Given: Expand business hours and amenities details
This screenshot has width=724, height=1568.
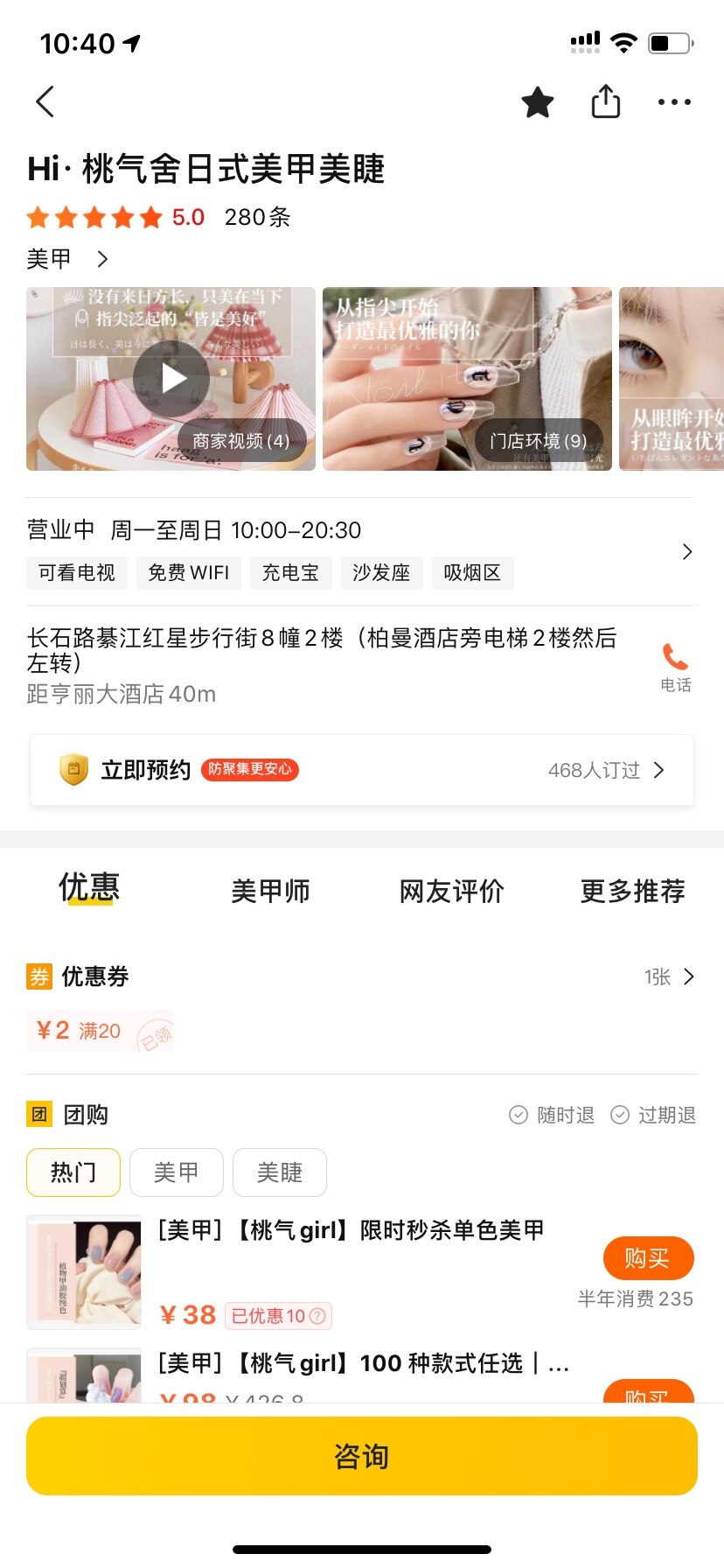Looking at the screenshot, I should pyautogui.click(x=686, y=551).
